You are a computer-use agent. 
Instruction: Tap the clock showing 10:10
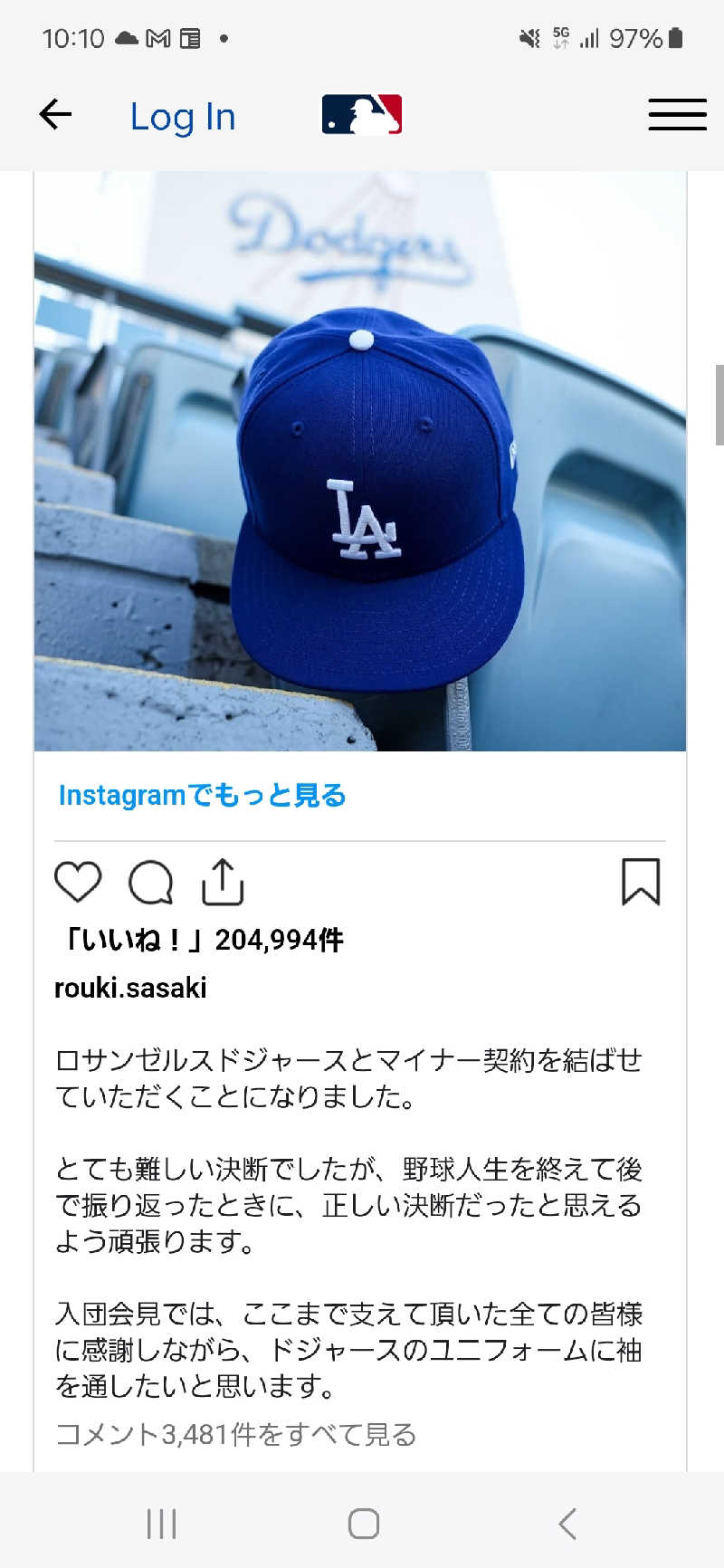click(x=73, y=38)
